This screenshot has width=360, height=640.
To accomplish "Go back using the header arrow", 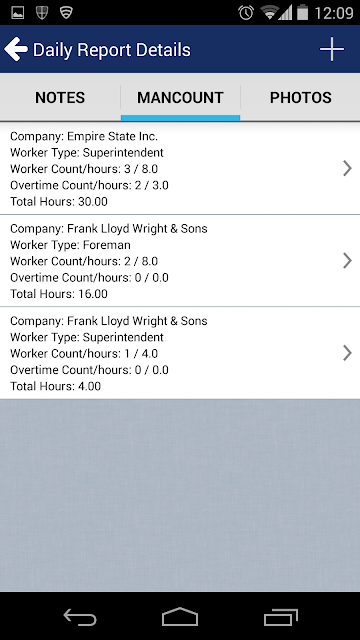I will (16, 49).
